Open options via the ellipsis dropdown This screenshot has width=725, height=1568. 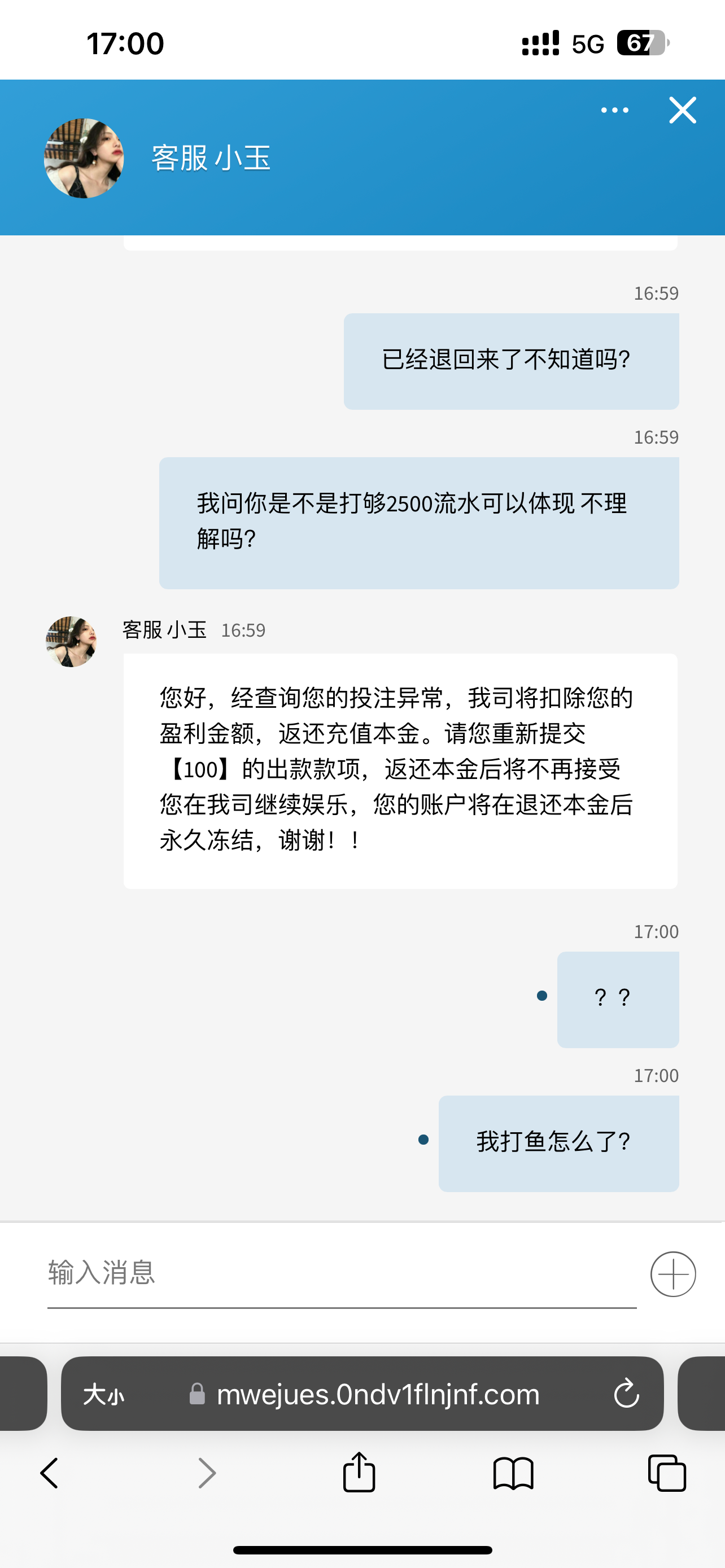614,110
